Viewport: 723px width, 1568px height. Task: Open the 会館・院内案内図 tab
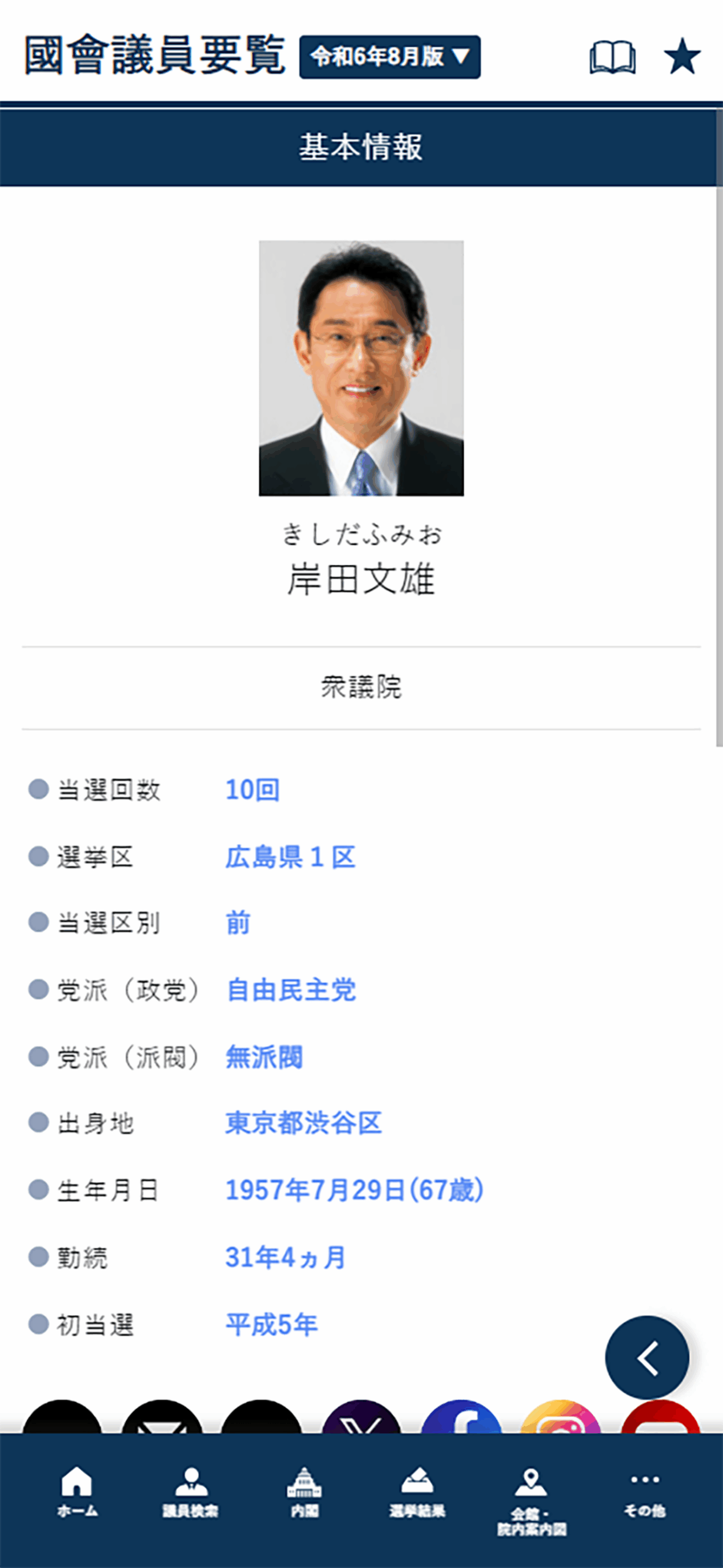[x=531, y=1500]
